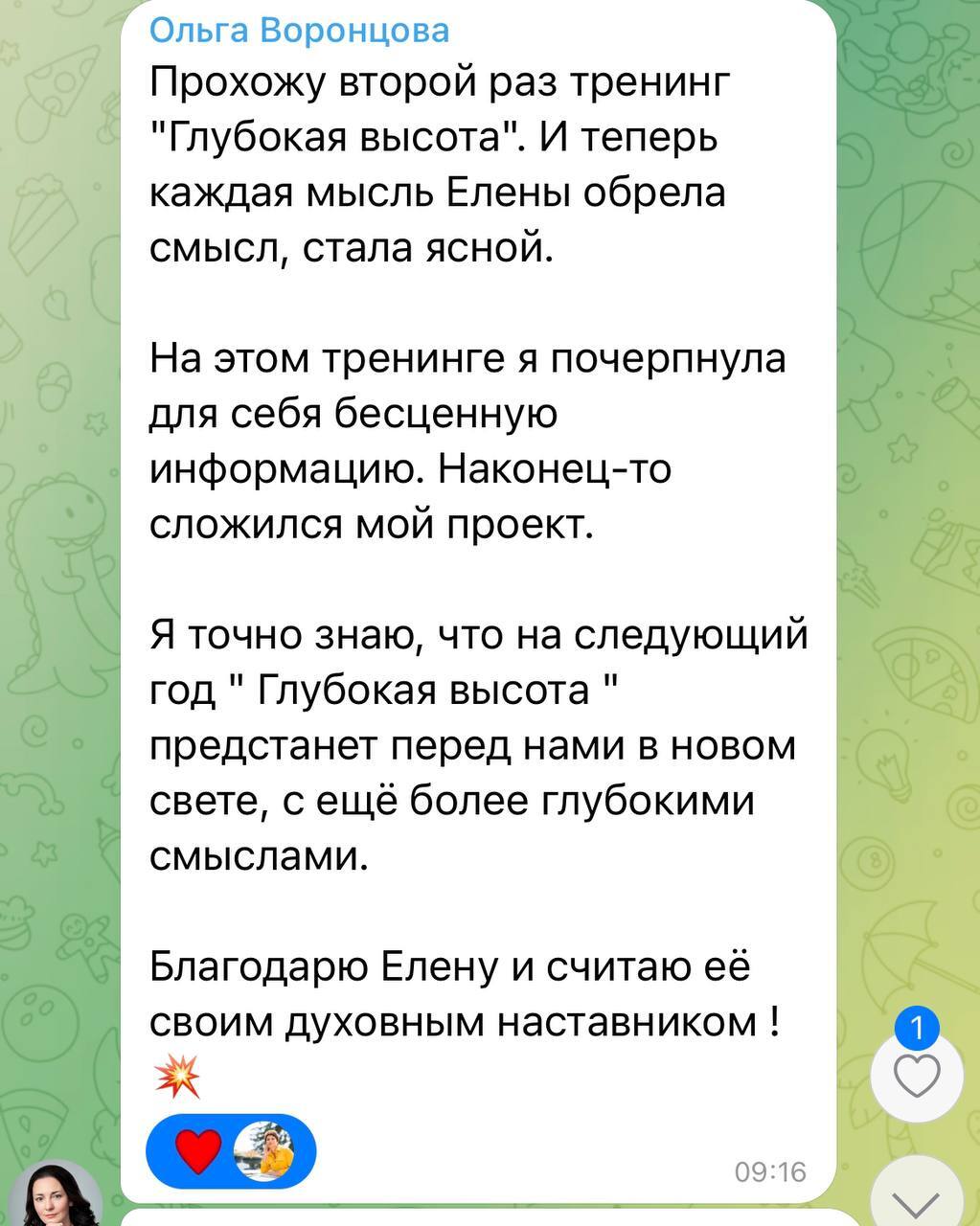Tap the heart reaction pill under the message
The height and width of the screenshot is (1226, 980).
coord(231,1150)
